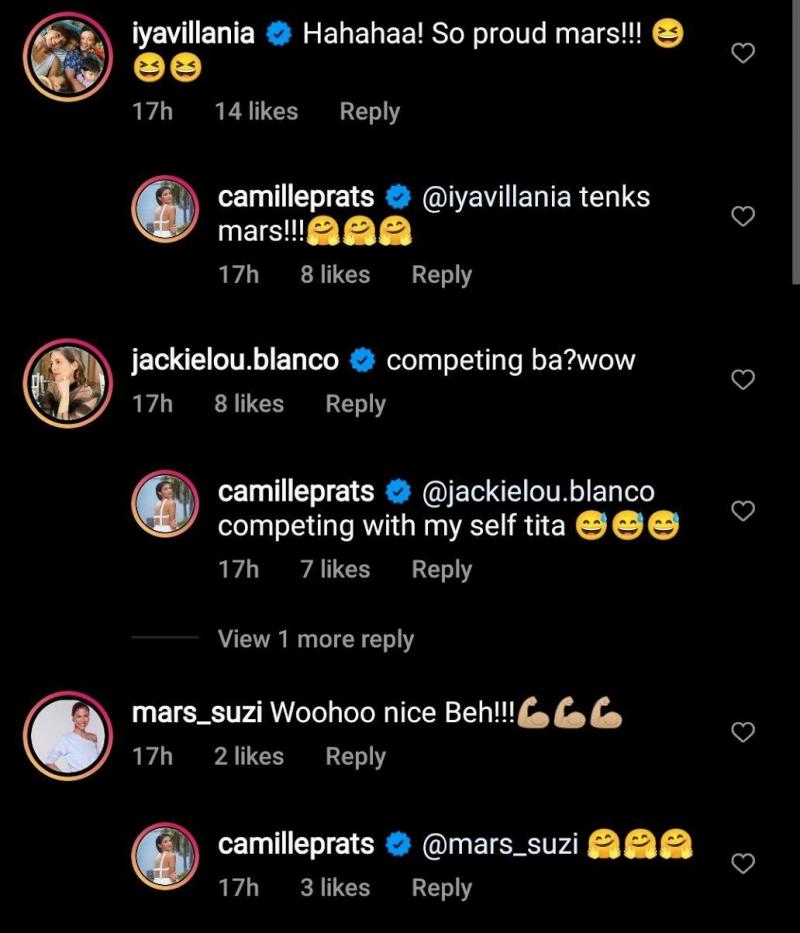Like jackielou.blanco's comment
This screenshot has width=800, height=933.
point(742,379)
